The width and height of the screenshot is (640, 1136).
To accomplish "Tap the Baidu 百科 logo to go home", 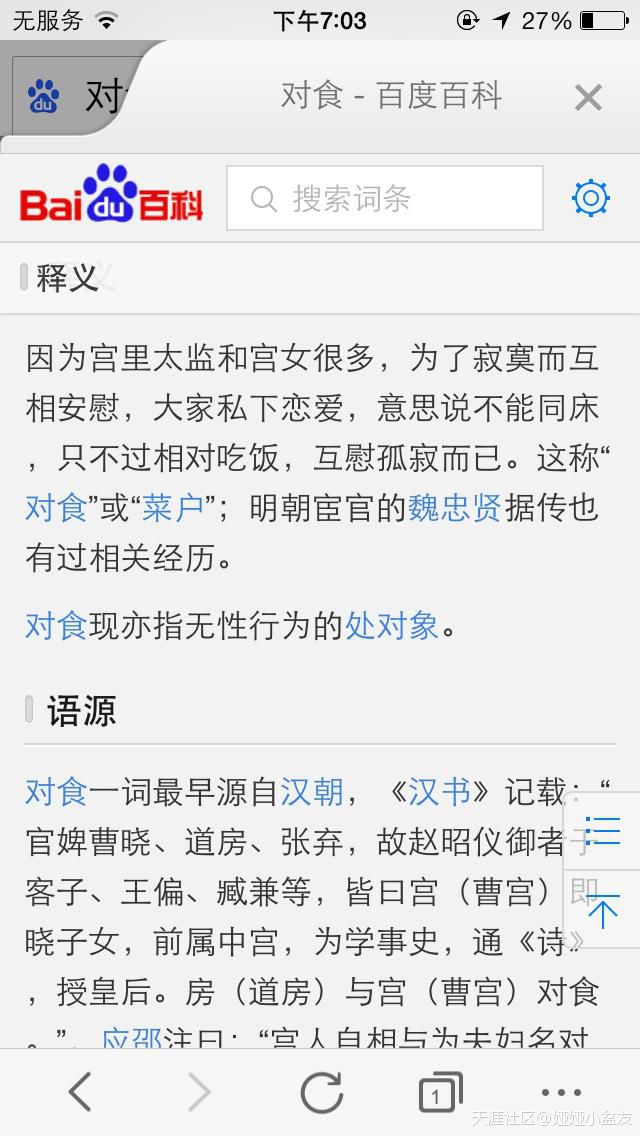I will [111, 198].
